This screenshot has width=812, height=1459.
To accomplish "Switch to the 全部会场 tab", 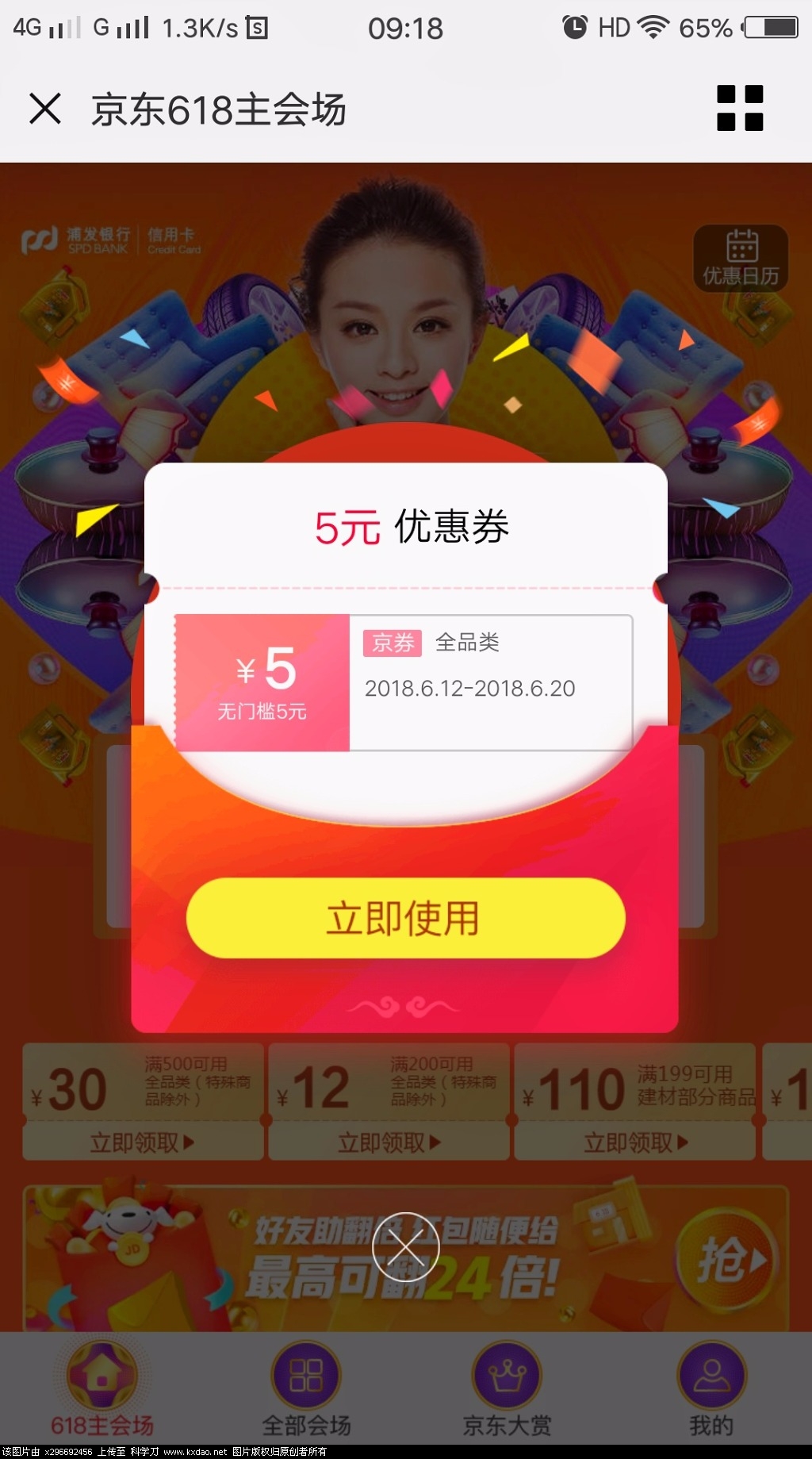I will point(306,1390).
